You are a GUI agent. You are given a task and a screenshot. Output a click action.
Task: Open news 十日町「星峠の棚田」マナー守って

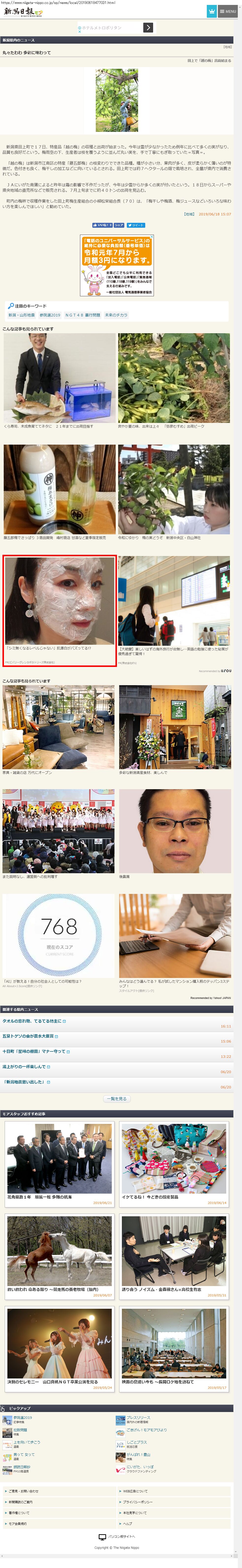33,1051
